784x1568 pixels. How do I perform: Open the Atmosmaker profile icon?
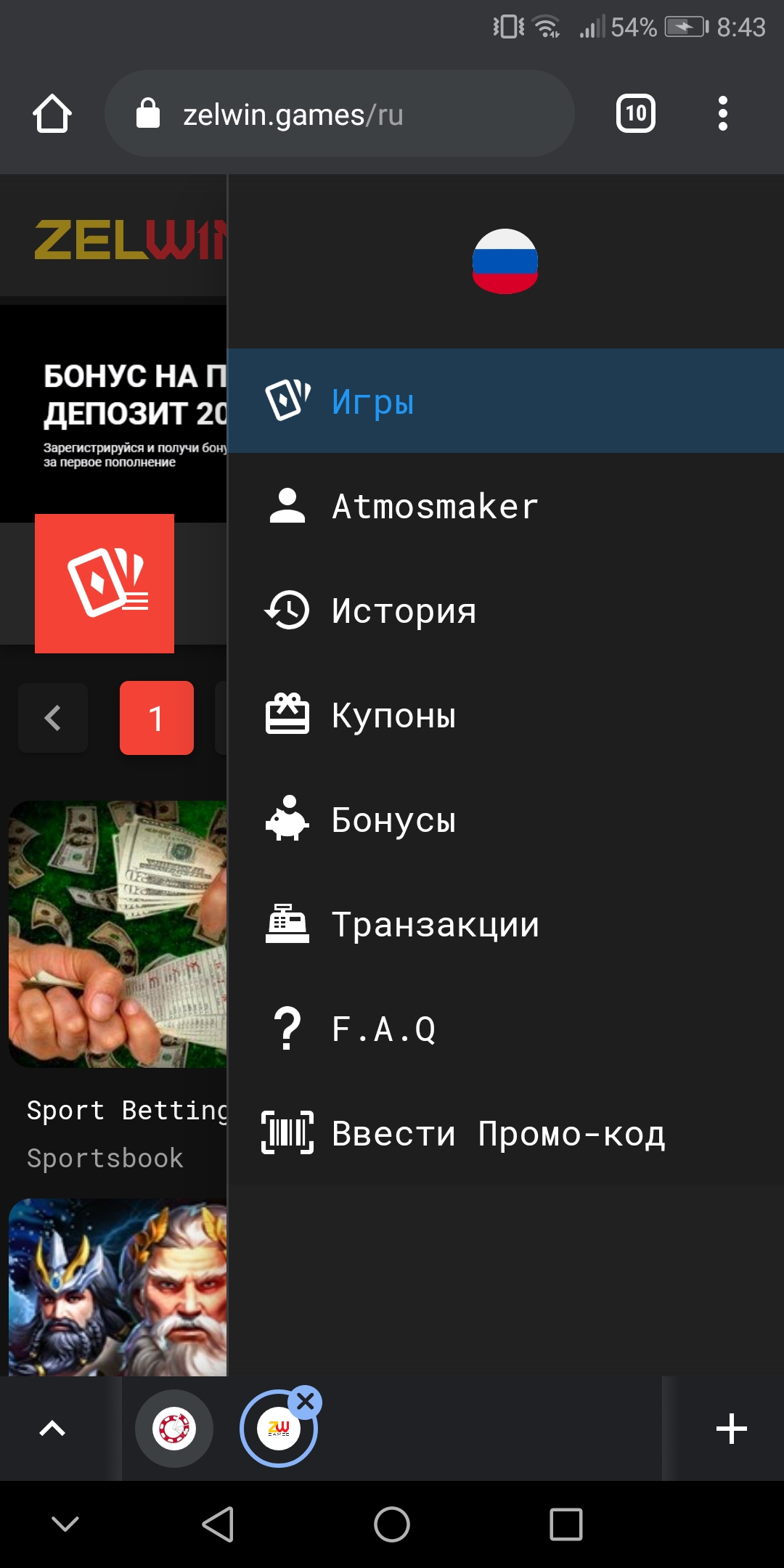[287, 505]
